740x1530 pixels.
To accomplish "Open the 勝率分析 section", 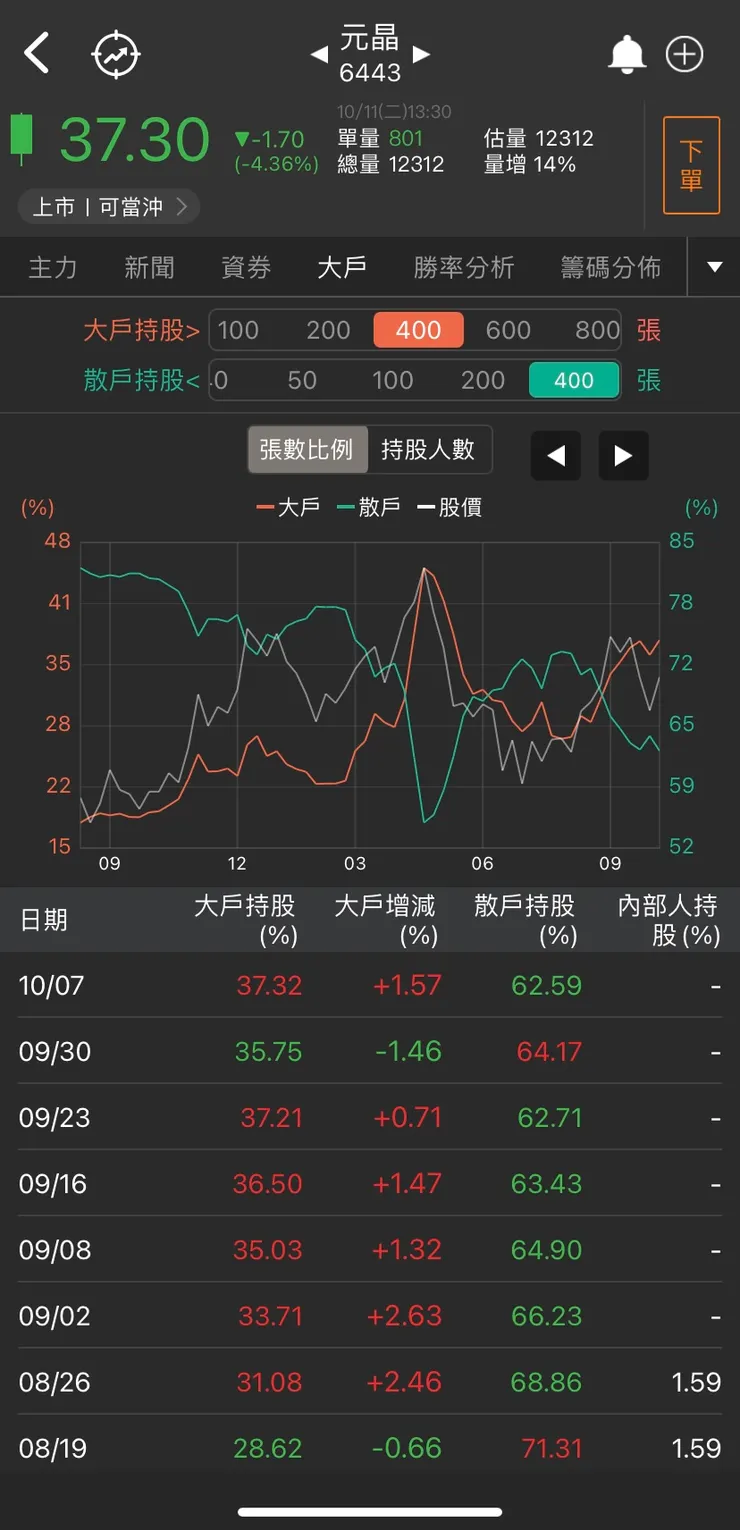I will click(464, 267).
